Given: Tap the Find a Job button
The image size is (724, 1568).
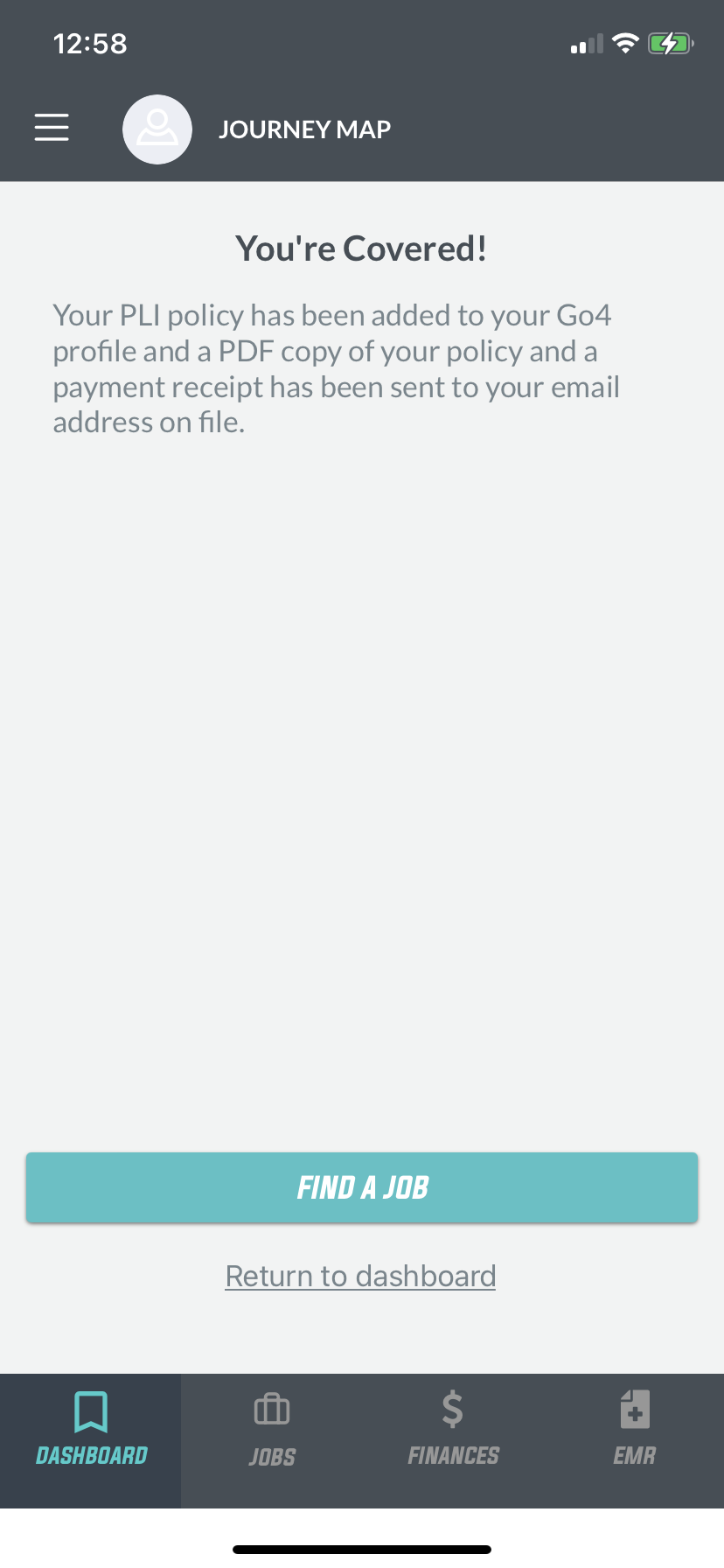Looking at the screenshot, I should point(362,1187).
